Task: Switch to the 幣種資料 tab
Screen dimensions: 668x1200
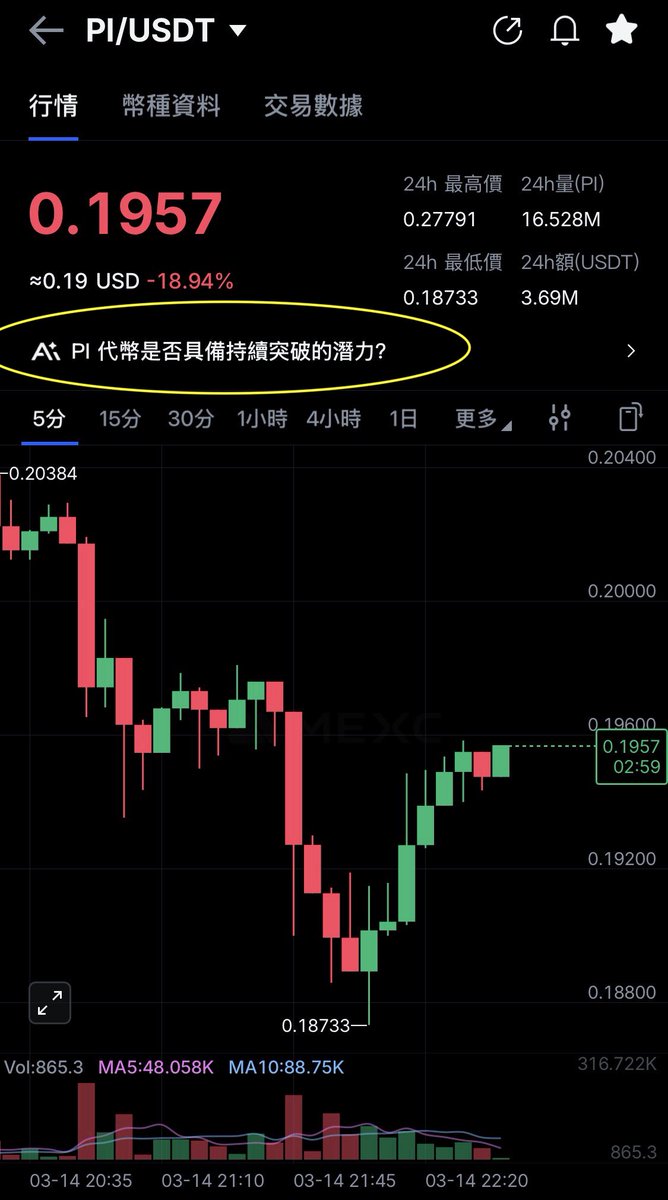Action: 171,106
